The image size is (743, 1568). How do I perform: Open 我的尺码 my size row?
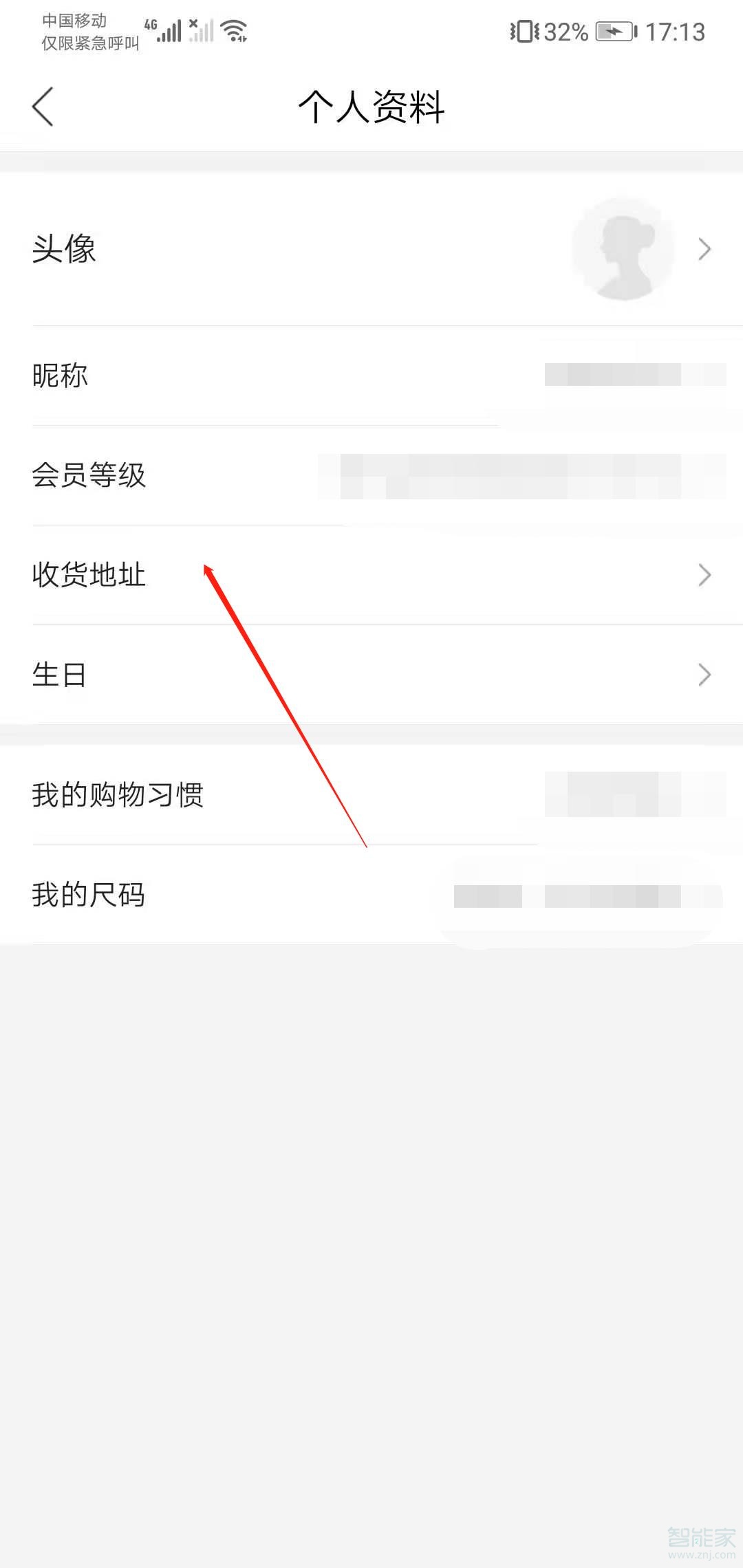point(371,895)
